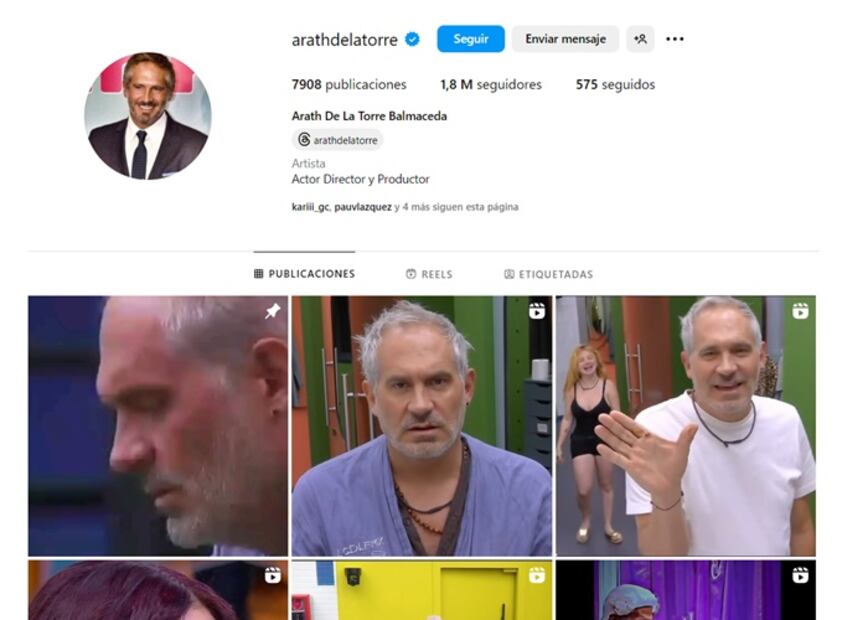
Task: Open pauvlazquez from the mutual followers line
Action: 363,207
